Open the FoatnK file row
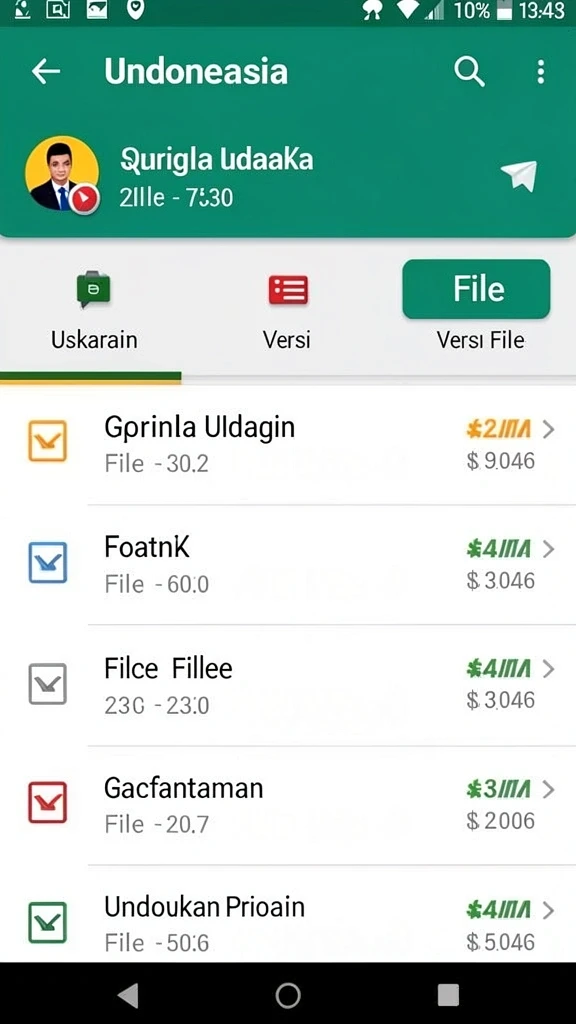The image size is (576, 1024). [x=288, y=565]
